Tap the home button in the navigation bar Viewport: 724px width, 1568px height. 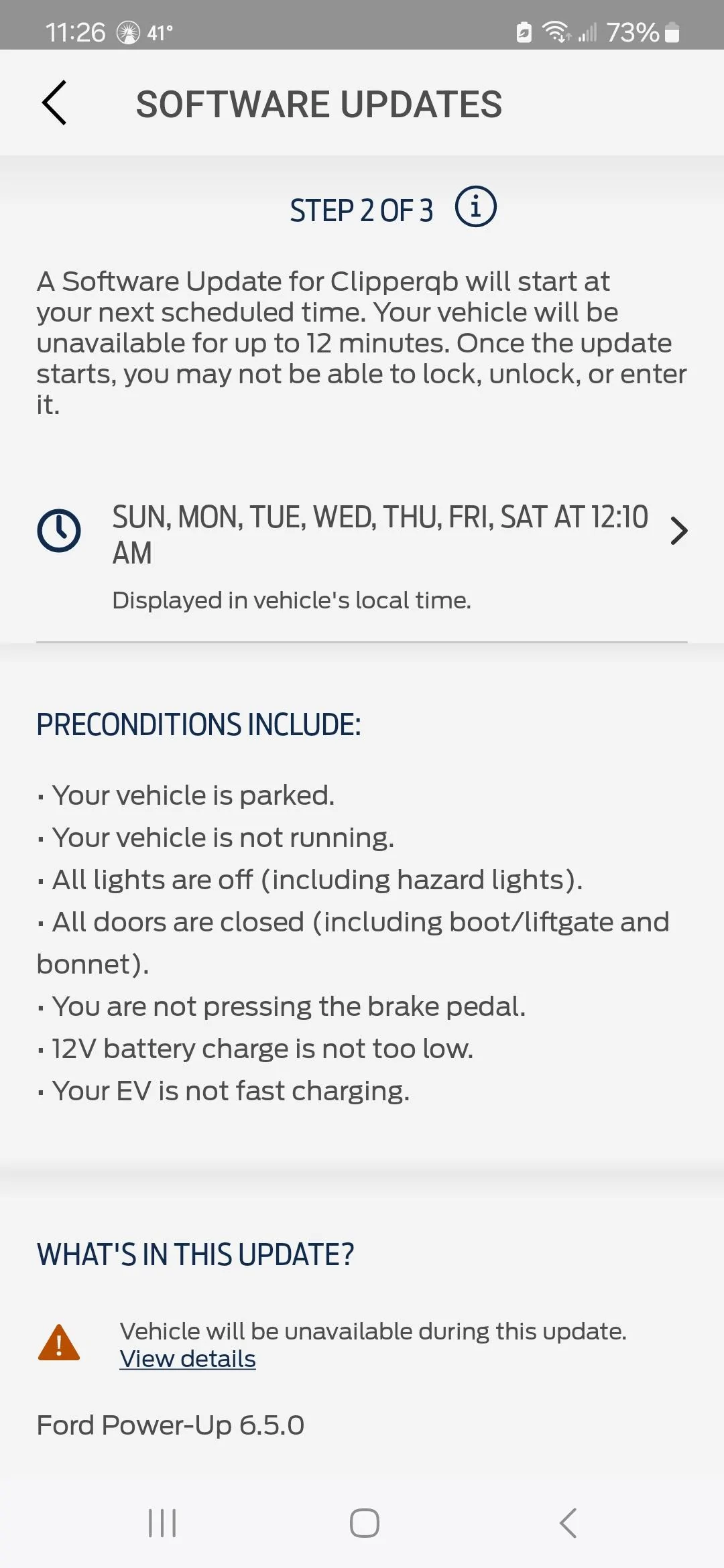pyautogui.click(x=362, y=1522)
